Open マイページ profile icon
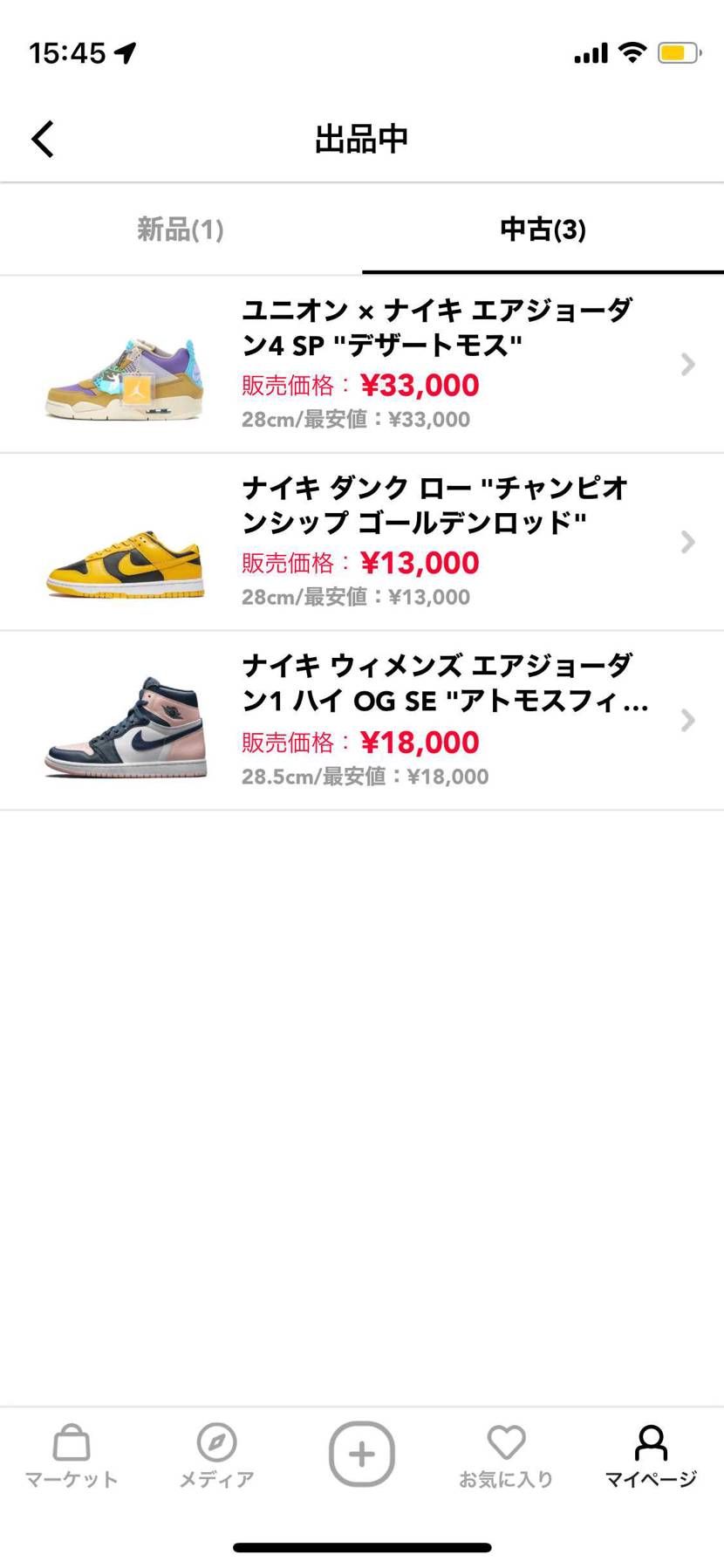The image size is (724, 1568). (652, 1455)
